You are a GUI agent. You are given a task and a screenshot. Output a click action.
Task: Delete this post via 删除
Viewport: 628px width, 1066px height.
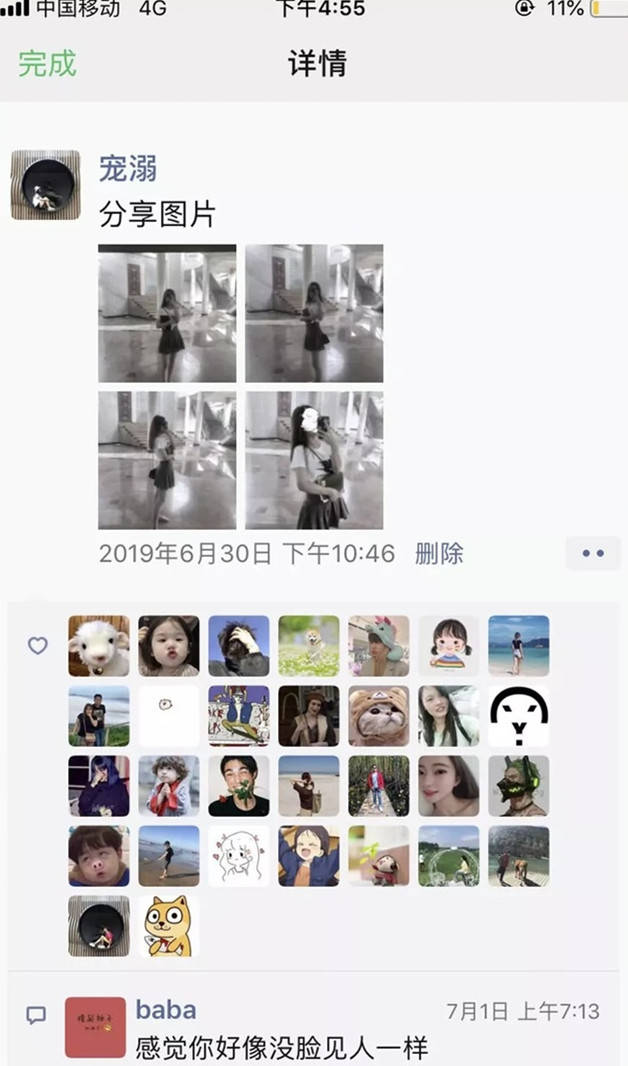pyautogui.click(x=439, y=553)
